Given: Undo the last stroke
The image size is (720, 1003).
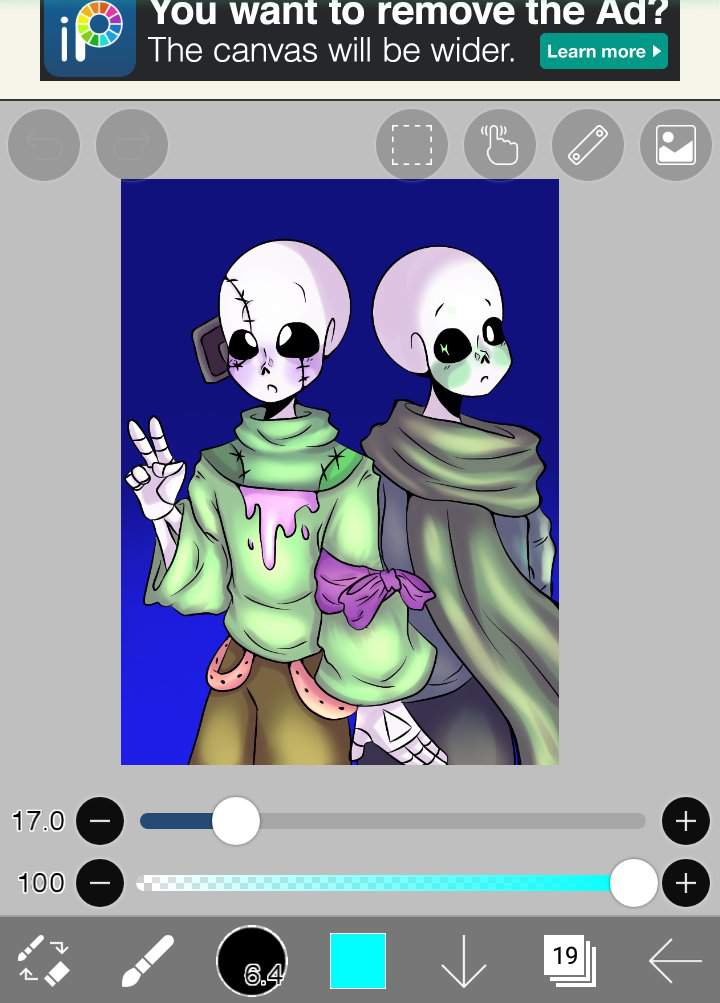Looking at the screenshot, I should pyautogui.click(x=44, y=145).
